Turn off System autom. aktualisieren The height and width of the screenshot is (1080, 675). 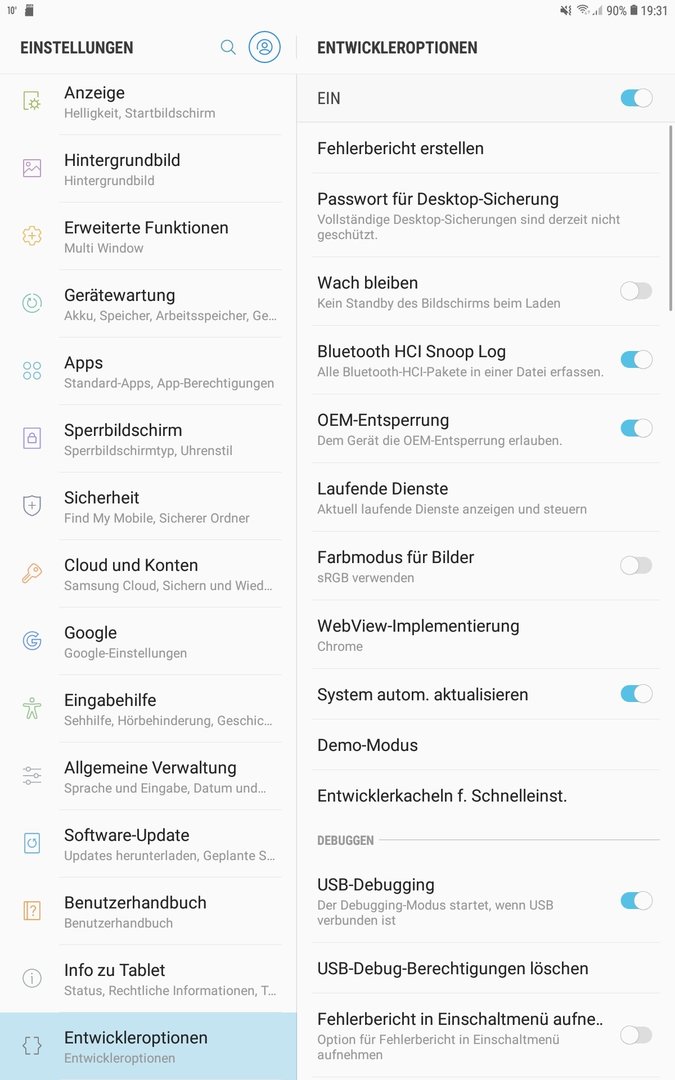pos(636,694)
